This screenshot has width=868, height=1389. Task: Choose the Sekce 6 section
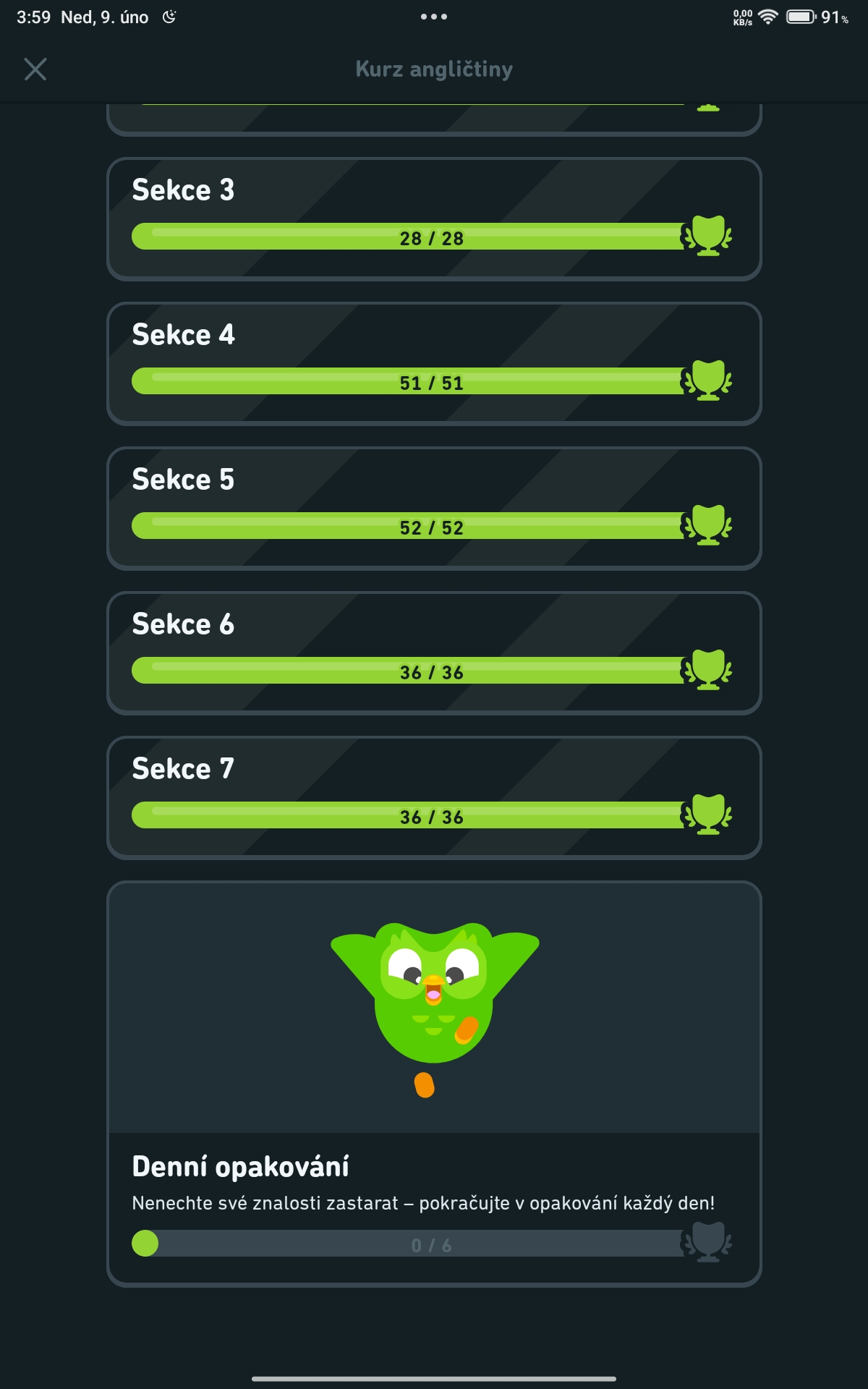pyautogui.click(x=434, y=653)
